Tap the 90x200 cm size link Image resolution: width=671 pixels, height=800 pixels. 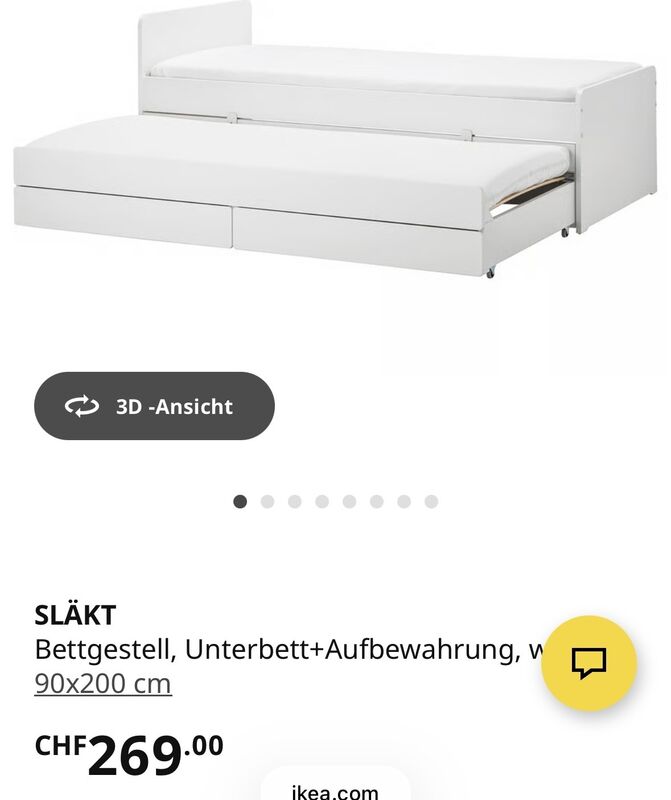click(103, 684)
